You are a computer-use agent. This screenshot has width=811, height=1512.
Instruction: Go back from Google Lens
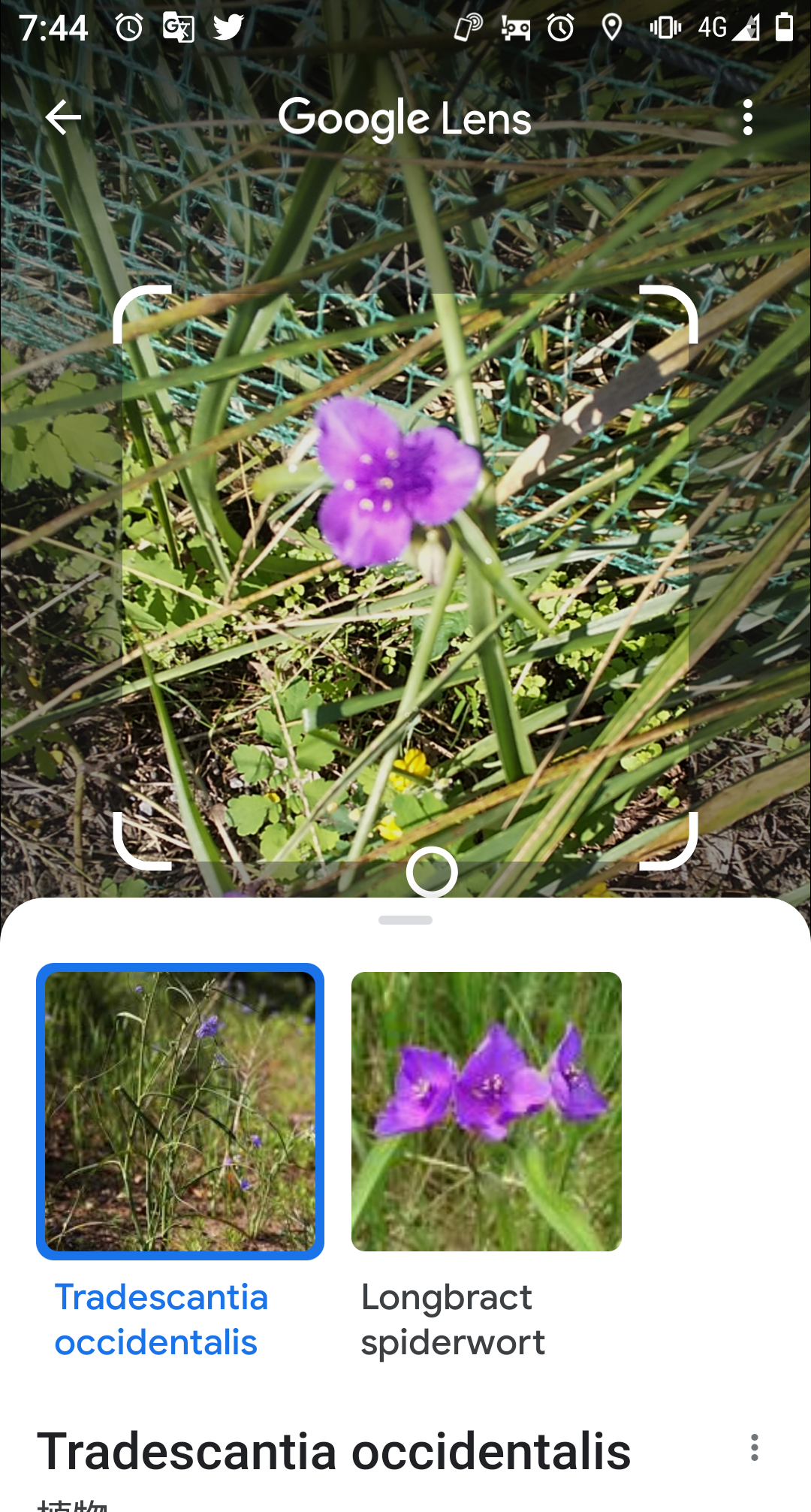63,118
